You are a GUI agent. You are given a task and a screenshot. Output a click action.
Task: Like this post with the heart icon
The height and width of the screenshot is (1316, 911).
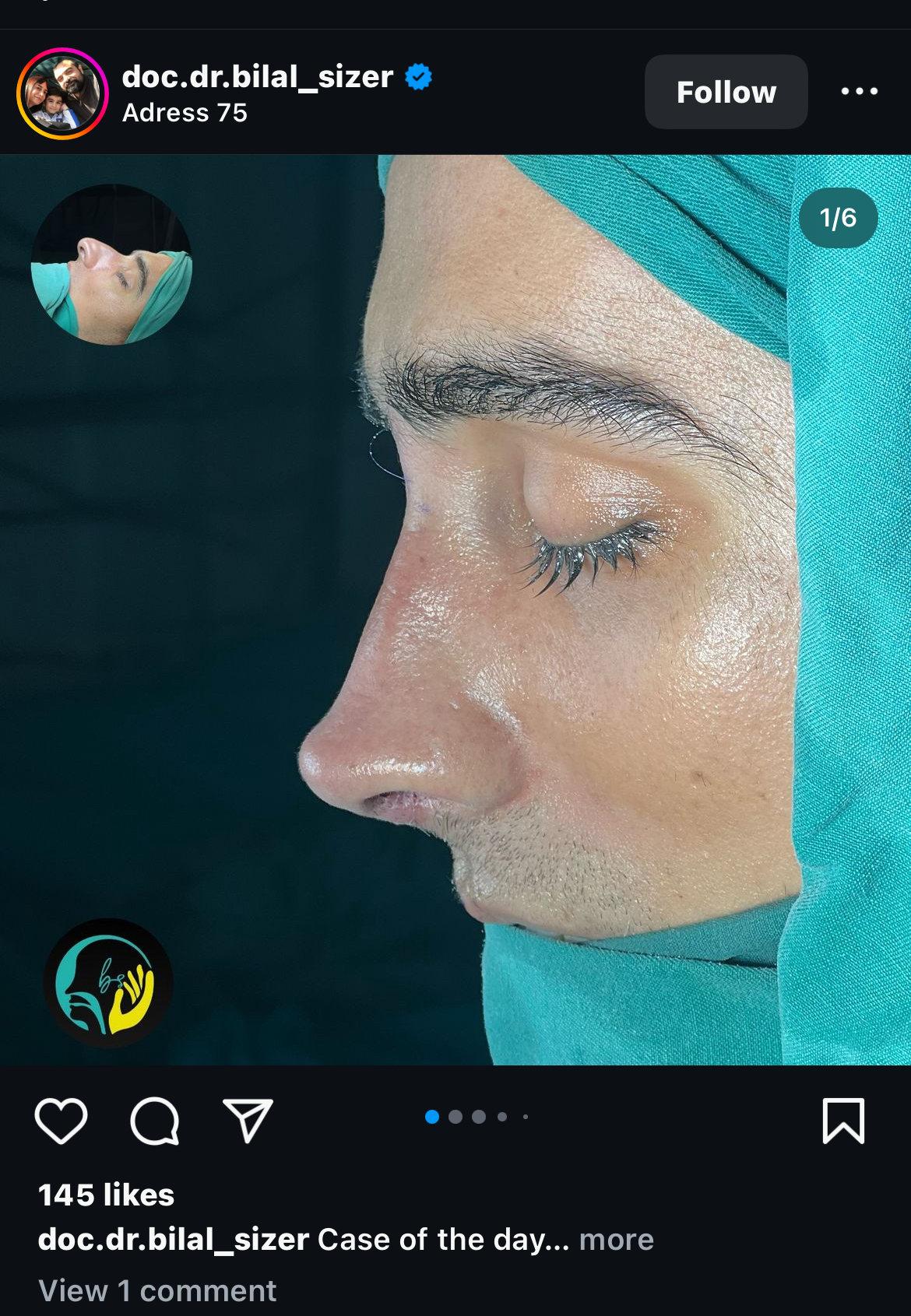tap(61, 1121)
